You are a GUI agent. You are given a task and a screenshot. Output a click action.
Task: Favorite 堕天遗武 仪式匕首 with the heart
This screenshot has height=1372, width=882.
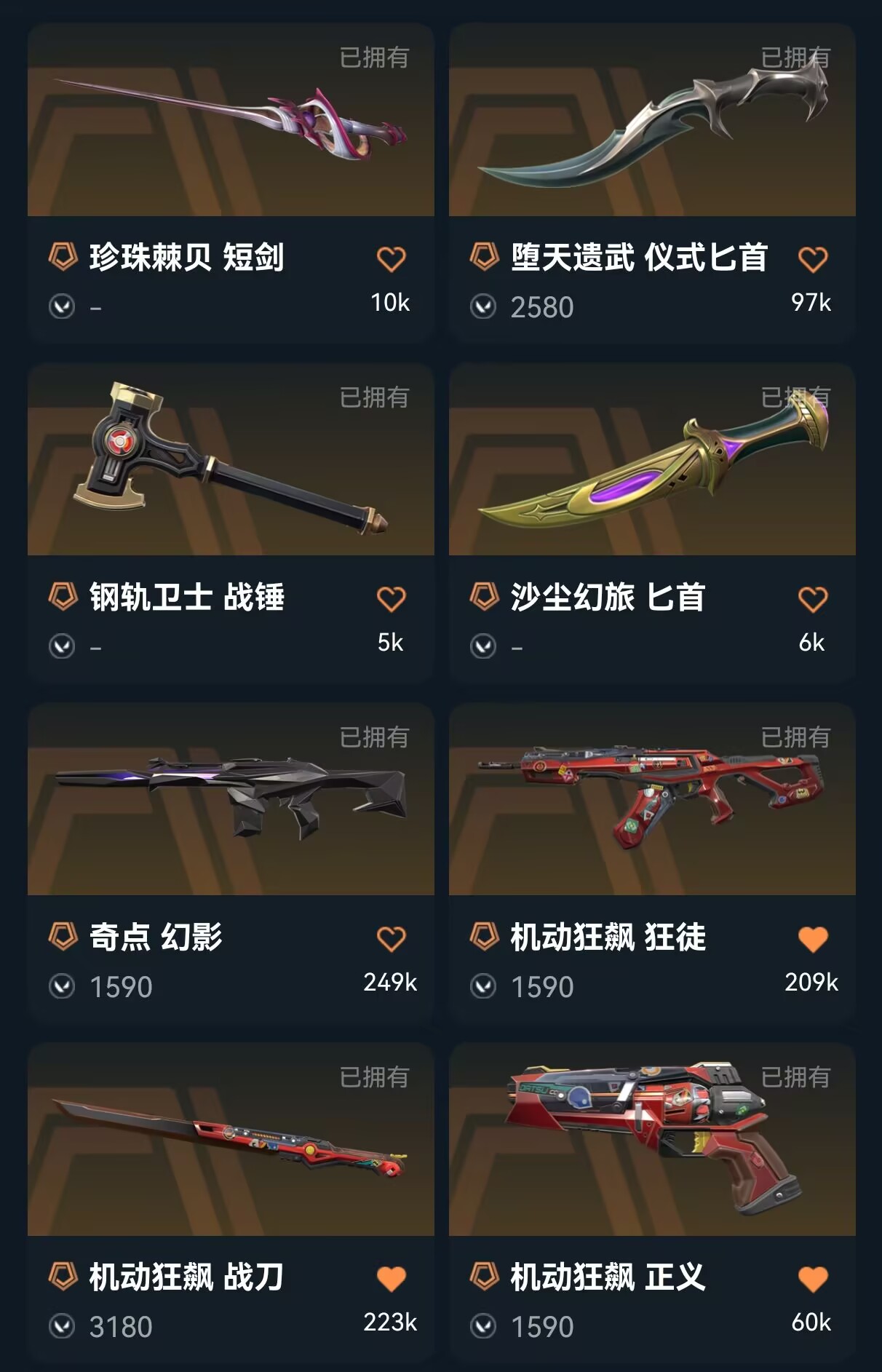pos(812,259)
